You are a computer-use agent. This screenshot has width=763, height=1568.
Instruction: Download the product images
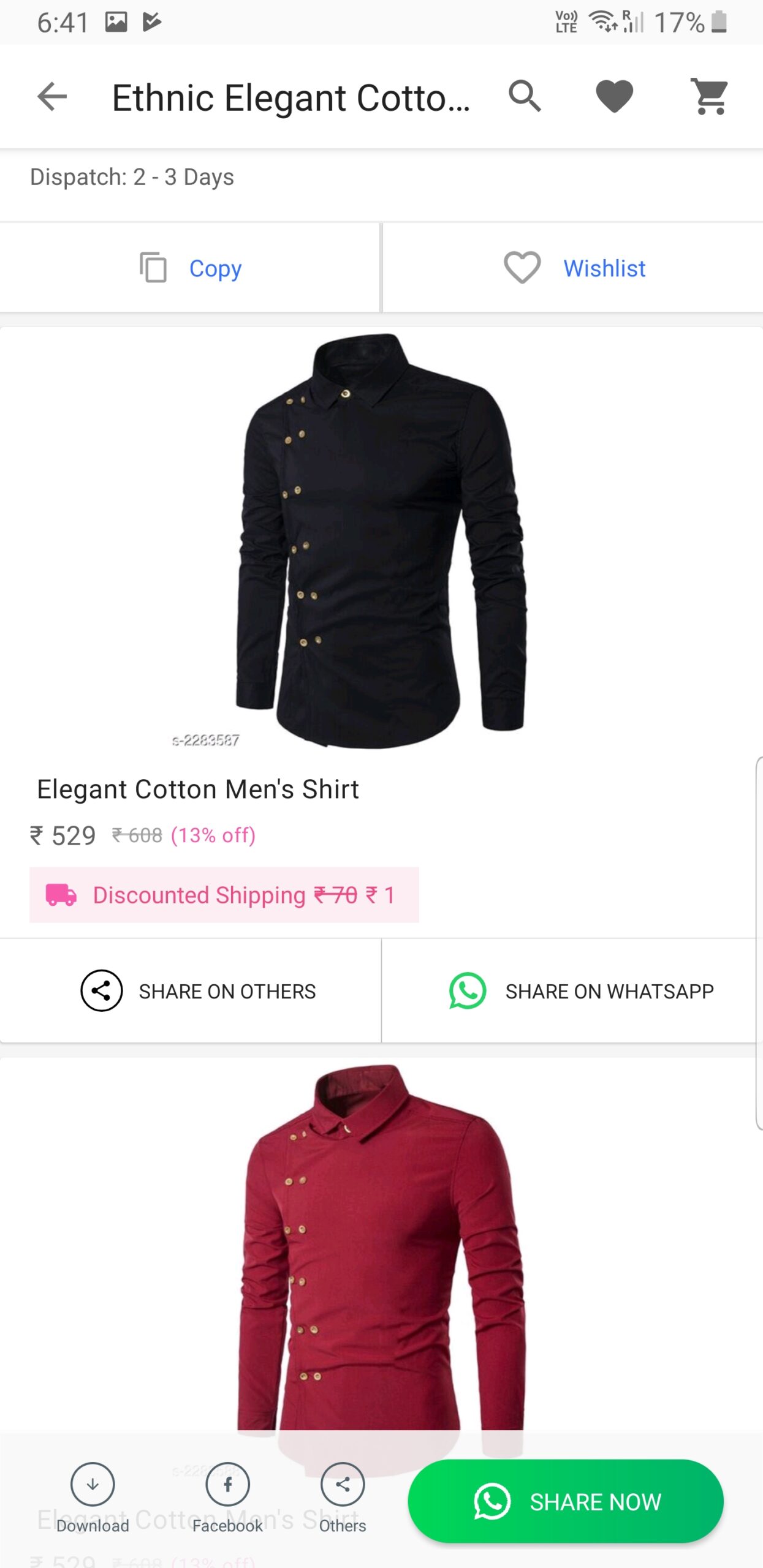point(93,1496)
